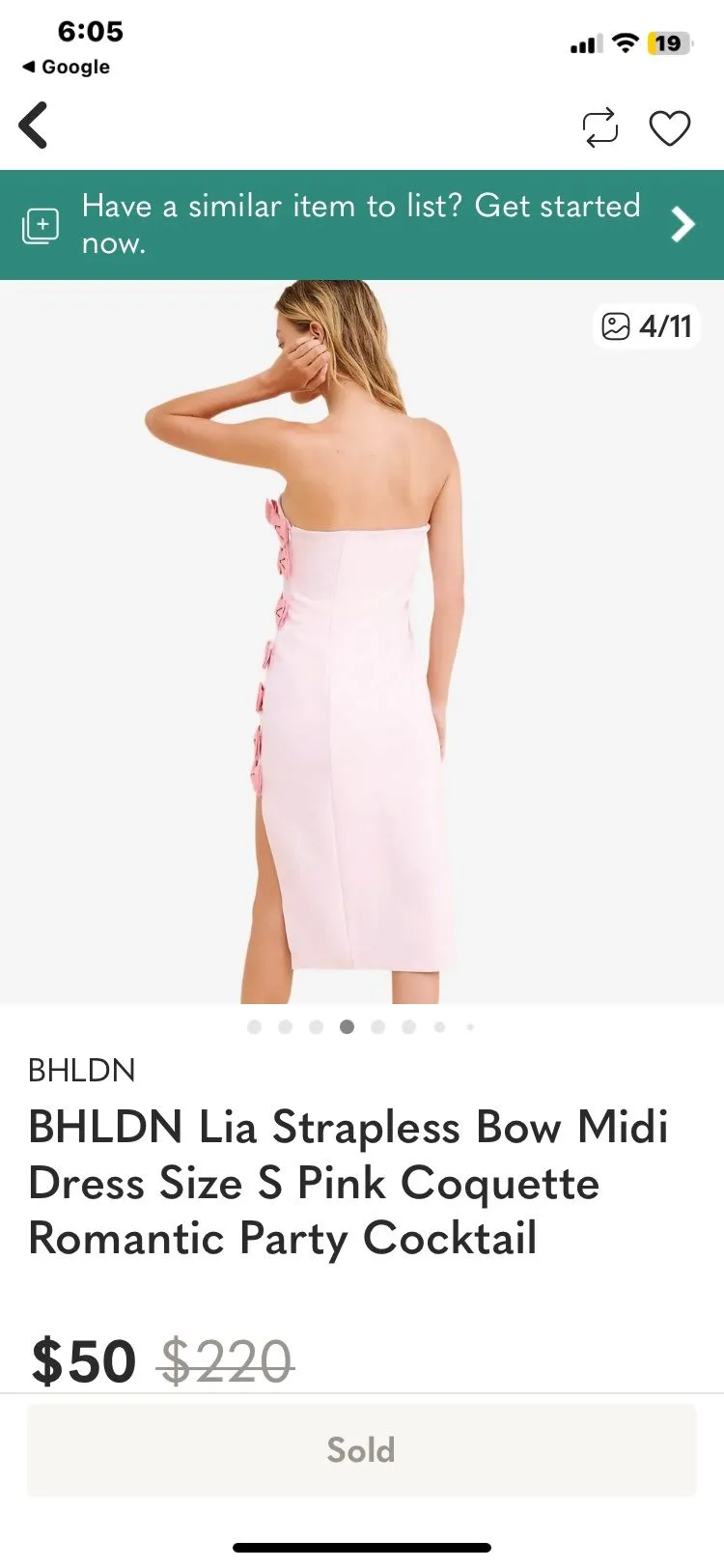Go back using the top-left arrow
Screen dimensions: 724x1568
point(34,126)
